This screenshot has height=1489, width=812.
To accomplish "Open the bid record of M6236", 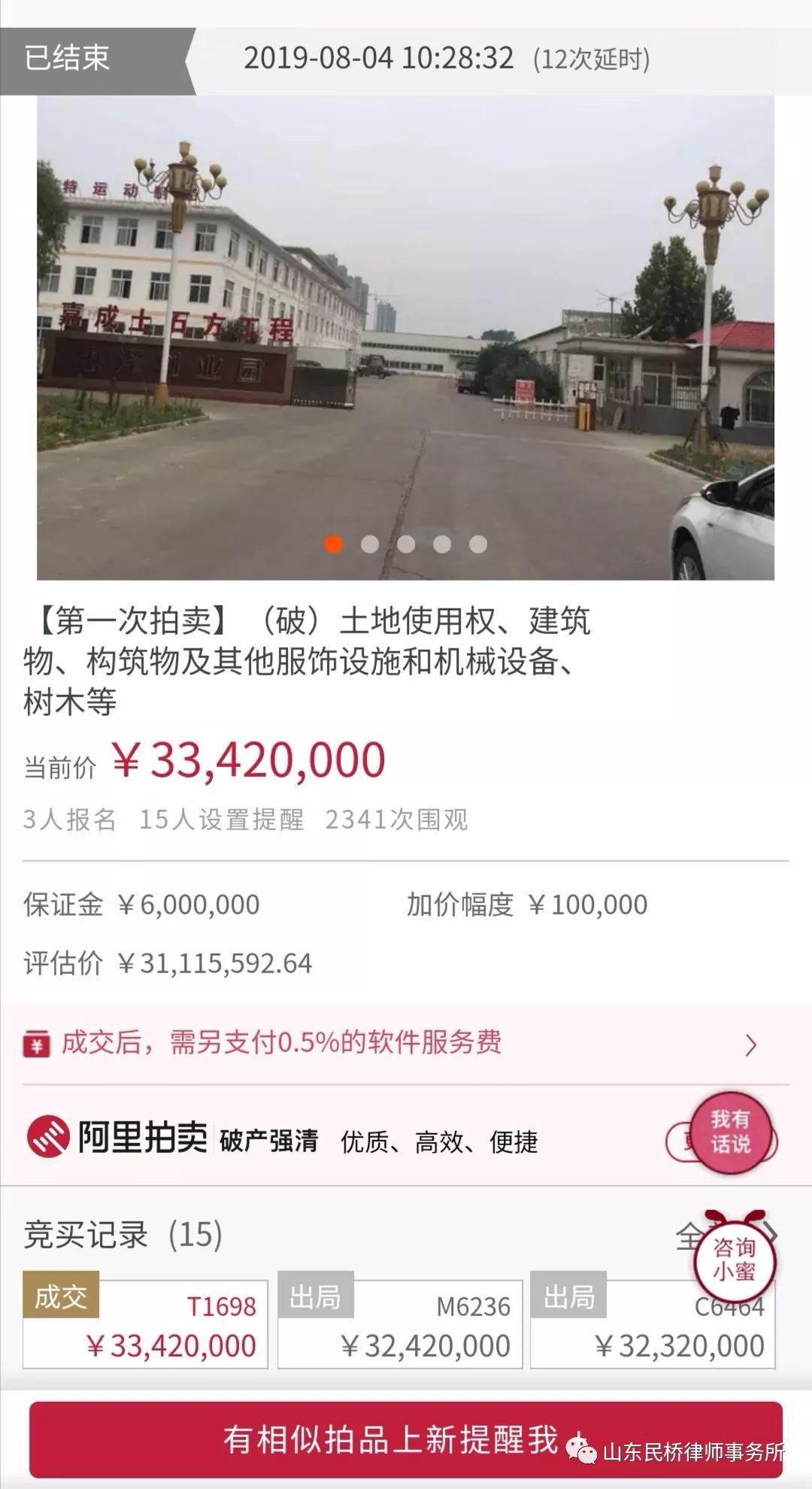I will pyautogui.click(x=400, y=1325).
